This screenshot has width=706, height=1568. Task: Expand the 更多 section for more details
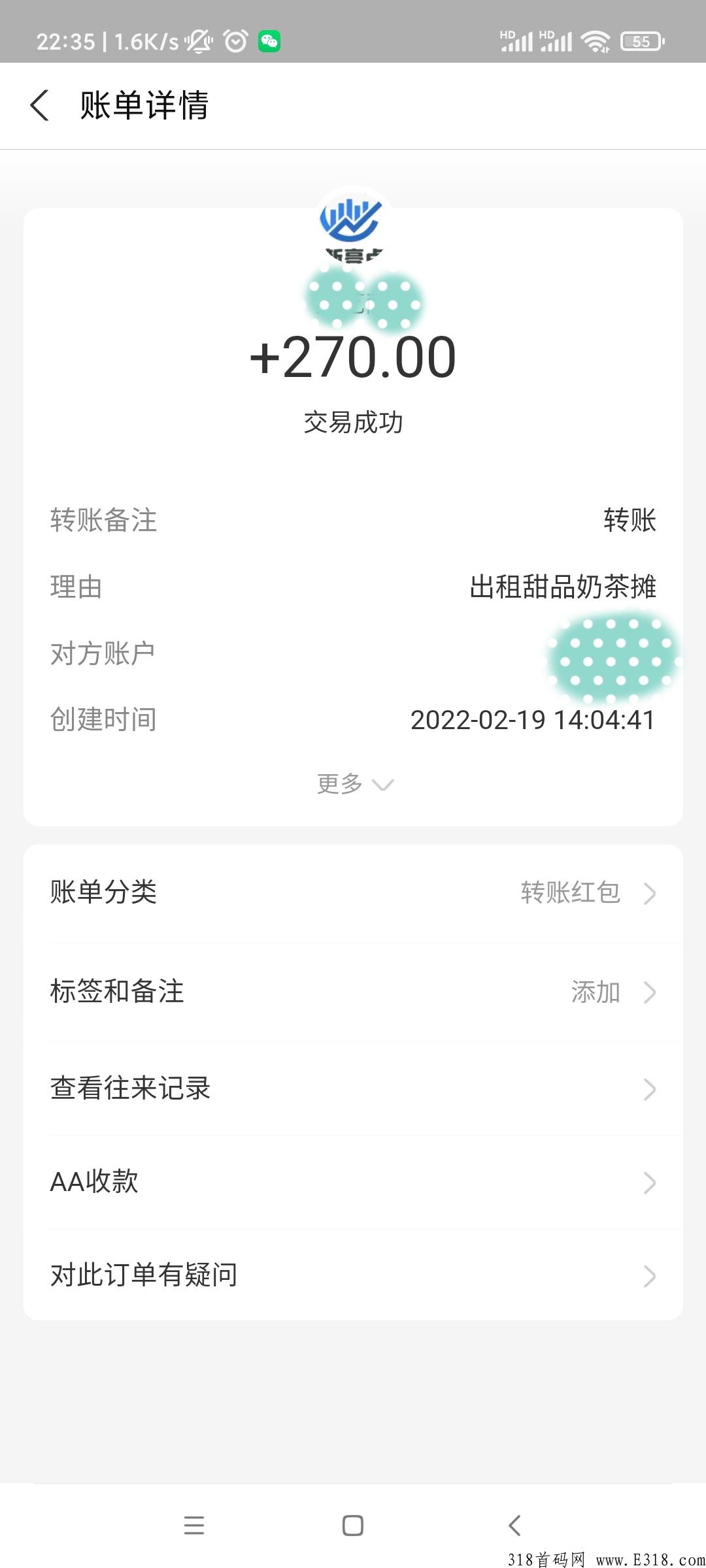pos(353,784)
